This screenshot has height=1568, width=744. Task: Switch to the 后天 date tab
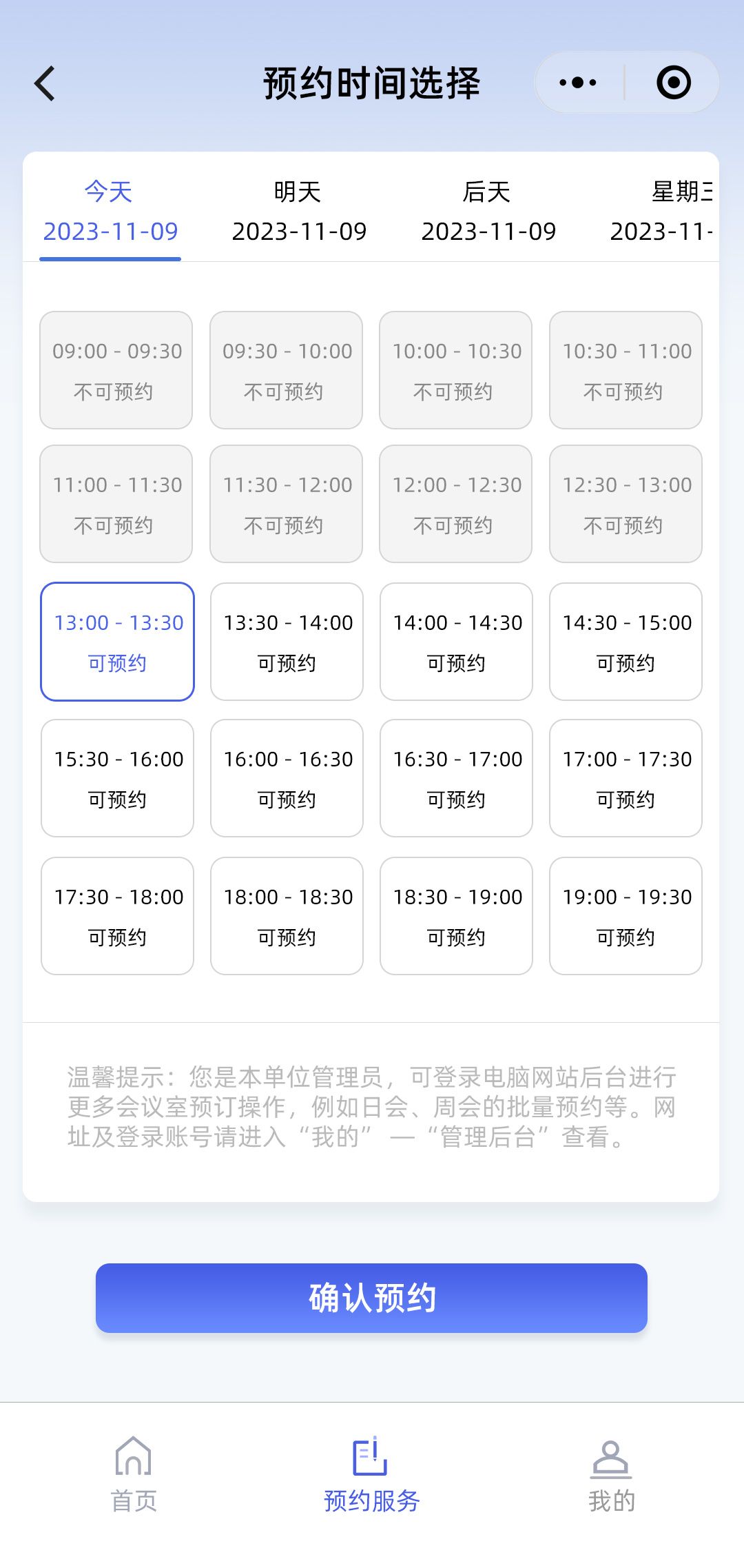tap(488, 211)
